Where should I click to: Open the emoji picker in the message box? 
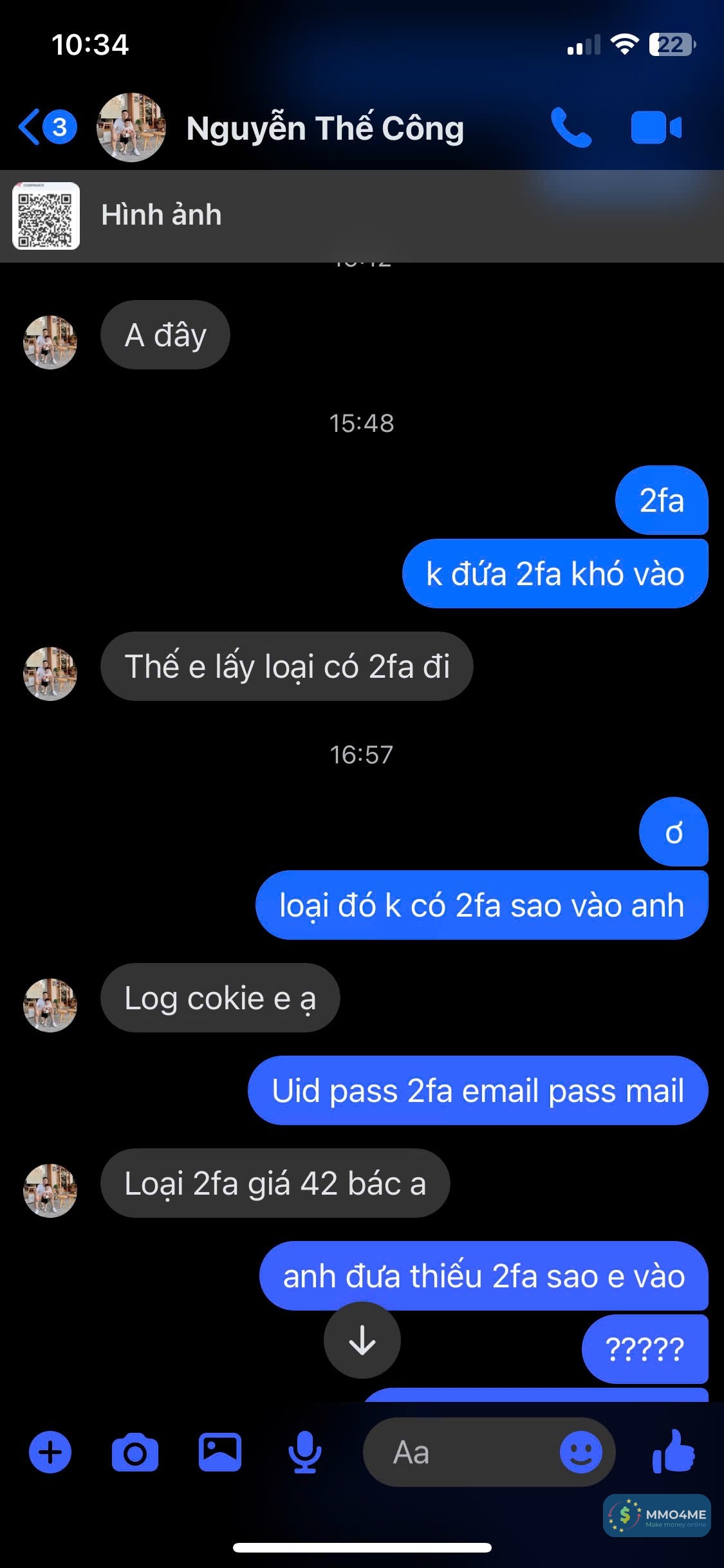[x=580, y=1453]
